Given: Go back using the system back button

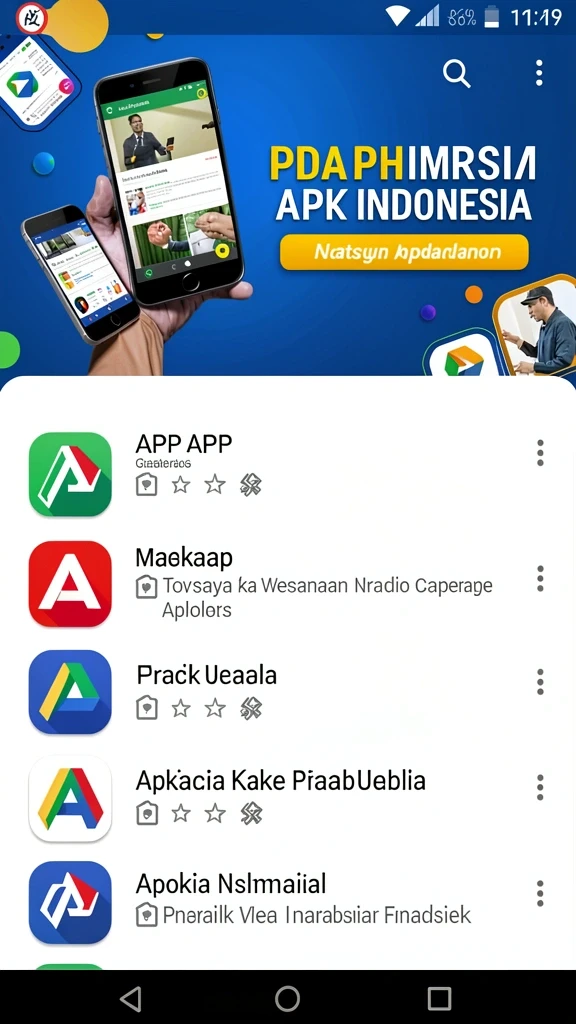Looking at the screenshot, I should click(131, 998).
